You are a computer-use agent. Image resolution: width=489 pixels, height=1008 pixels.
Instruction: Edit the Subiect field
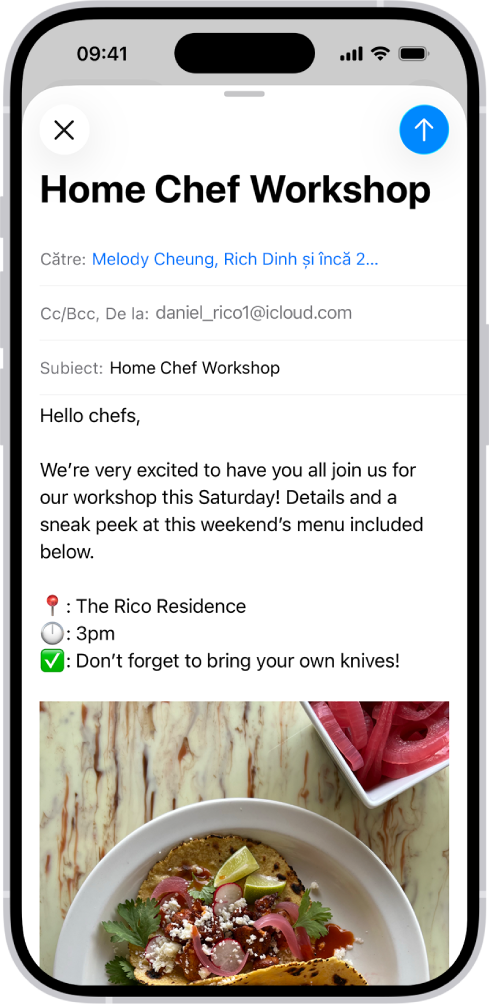point(253,368)
